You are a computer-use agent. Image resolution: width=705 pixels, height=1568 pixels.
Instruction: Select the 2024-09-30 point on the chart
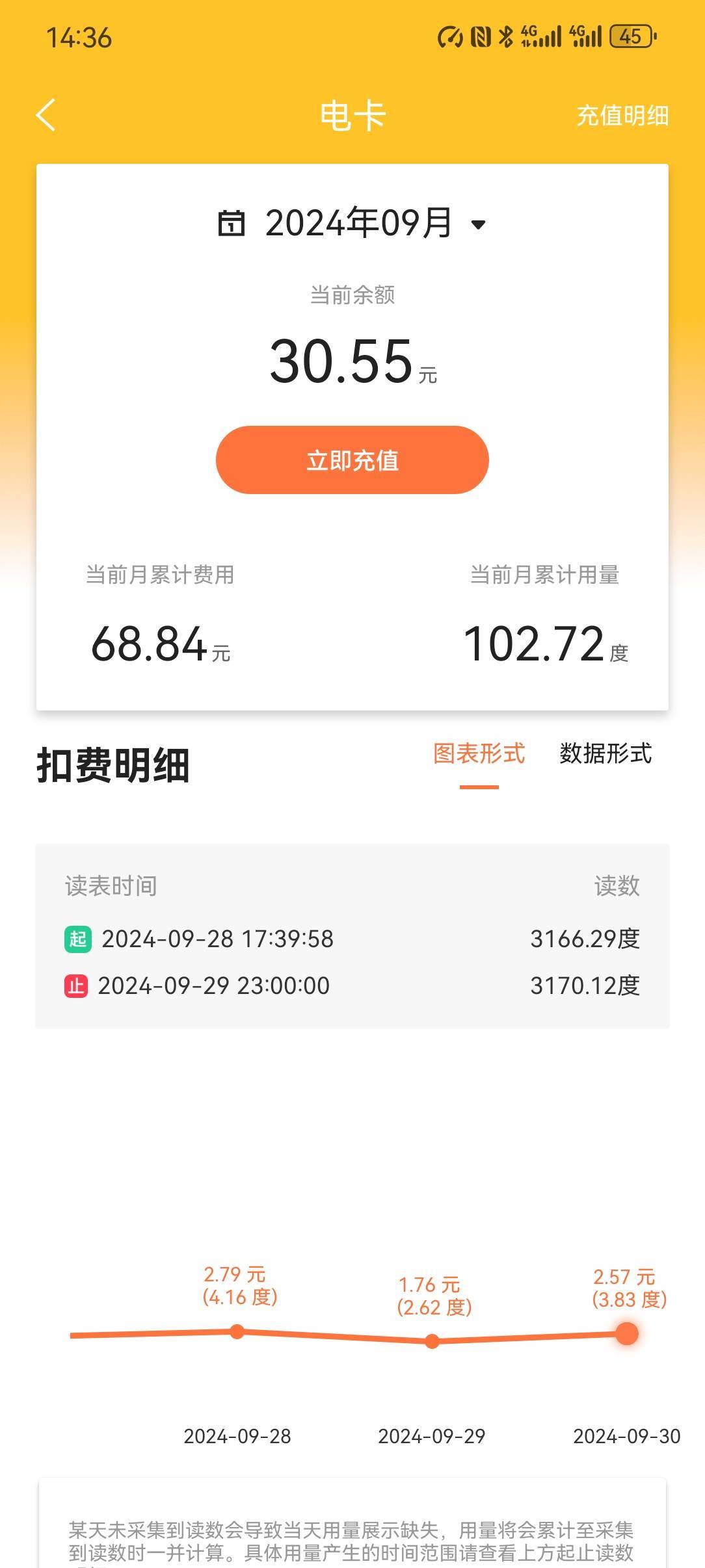(x=627, y=1333)
